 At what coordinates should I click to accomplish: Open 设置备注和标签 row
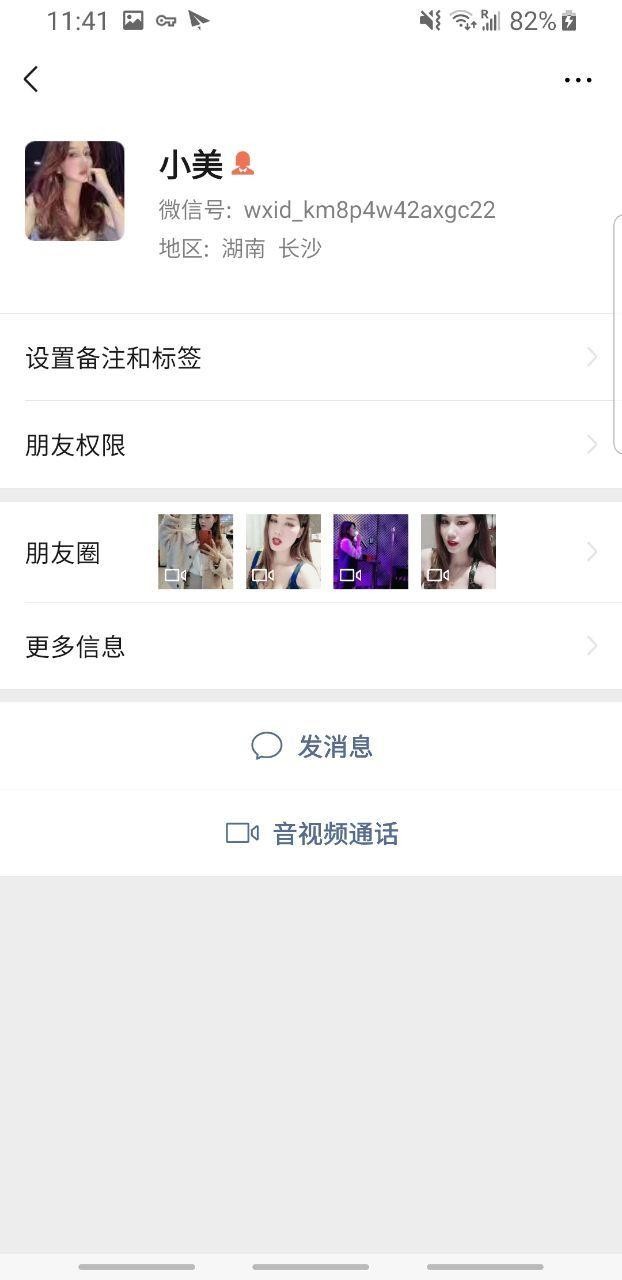click(x=310, y=358)
